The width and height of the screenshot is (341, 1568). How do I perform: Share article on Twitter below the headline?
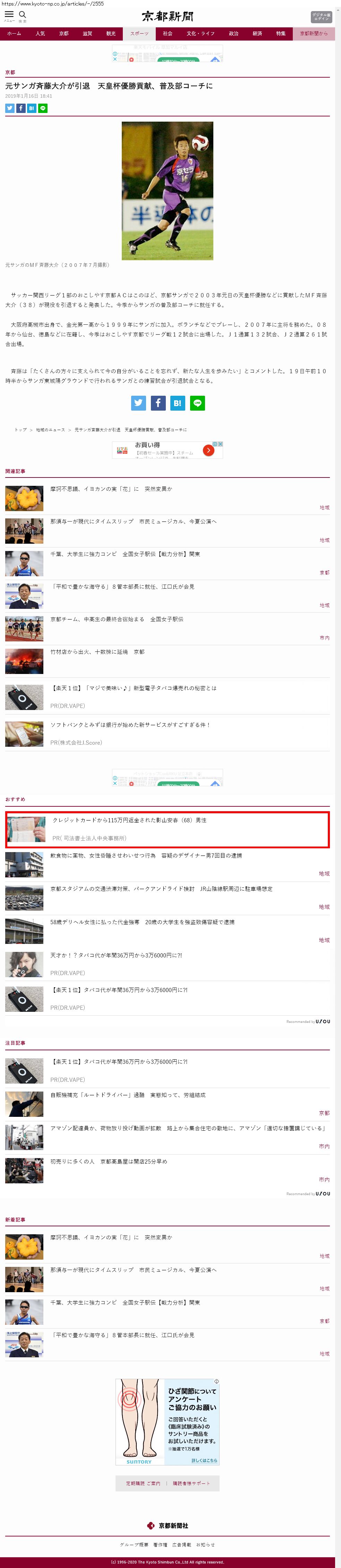pyautogui.click(x=10, y=108)
